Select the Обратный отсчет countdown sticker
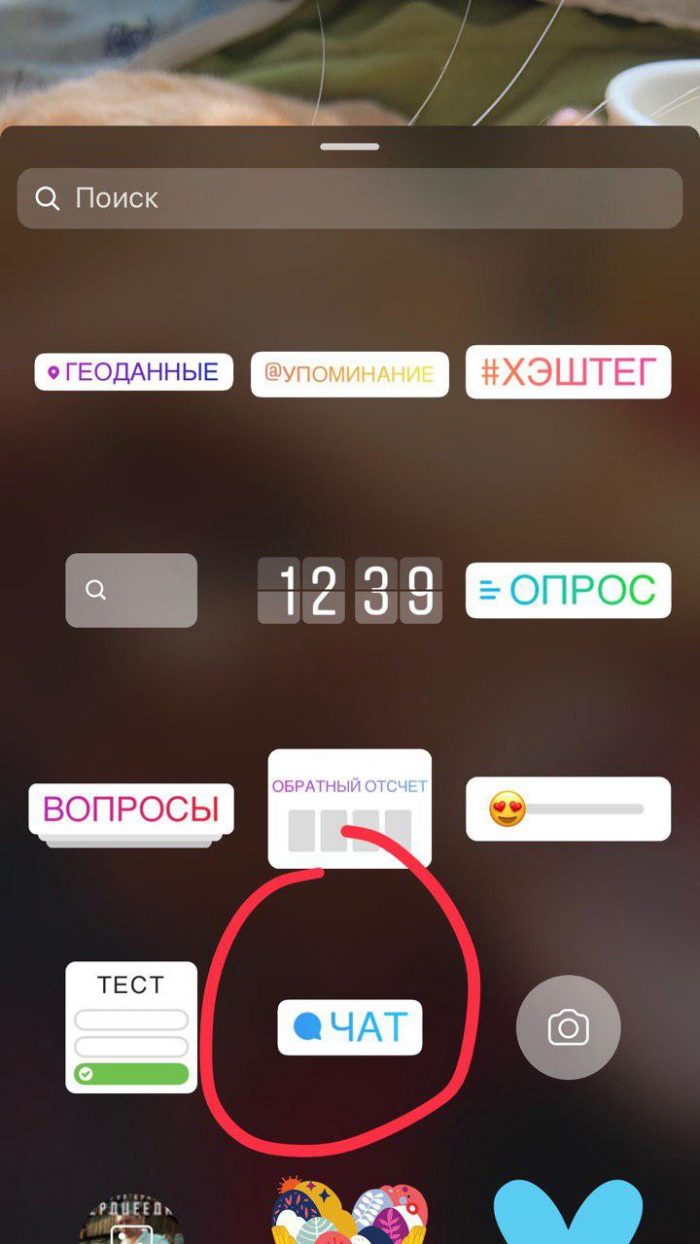 349,808
